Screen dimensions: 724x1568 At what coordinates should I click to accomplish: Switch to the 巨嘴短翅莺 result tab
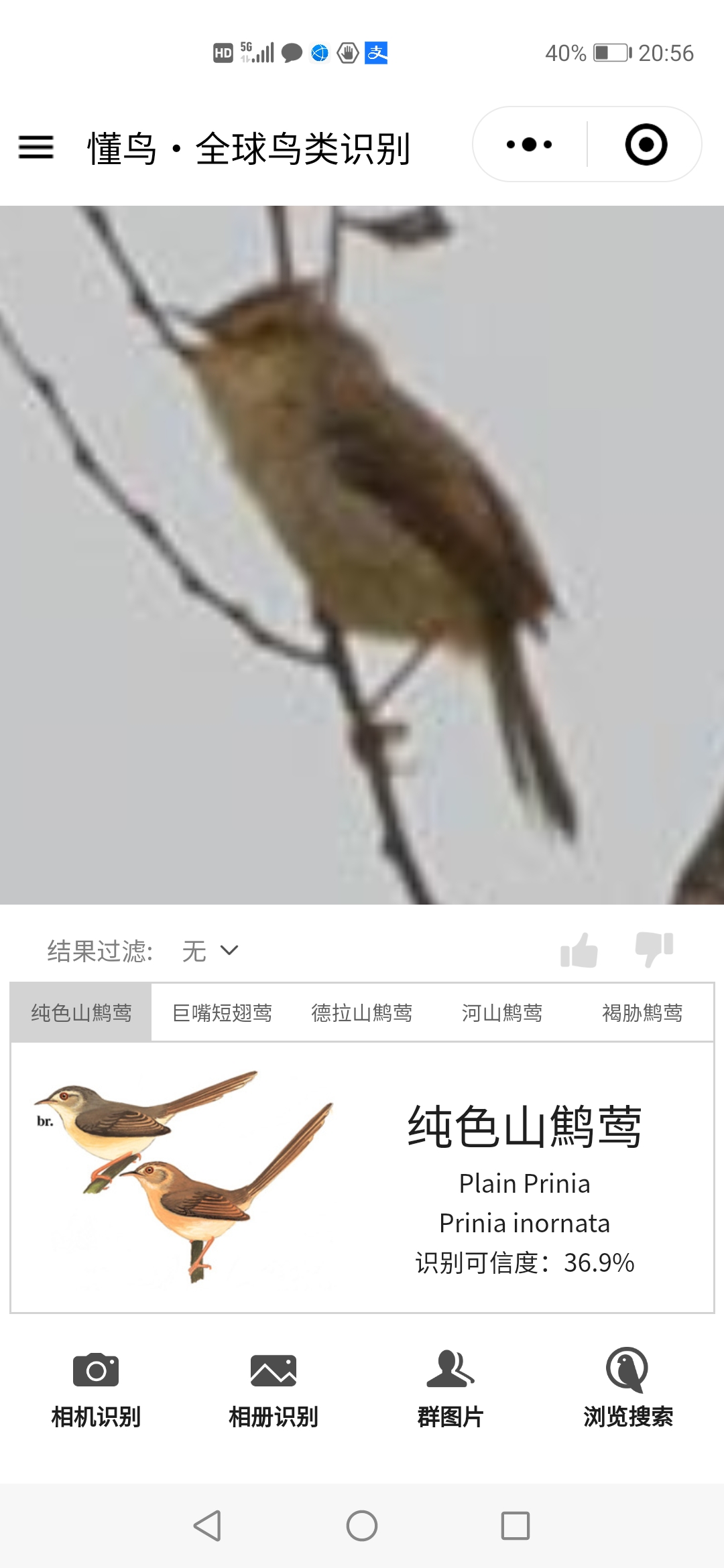[x=222, y=1012]
